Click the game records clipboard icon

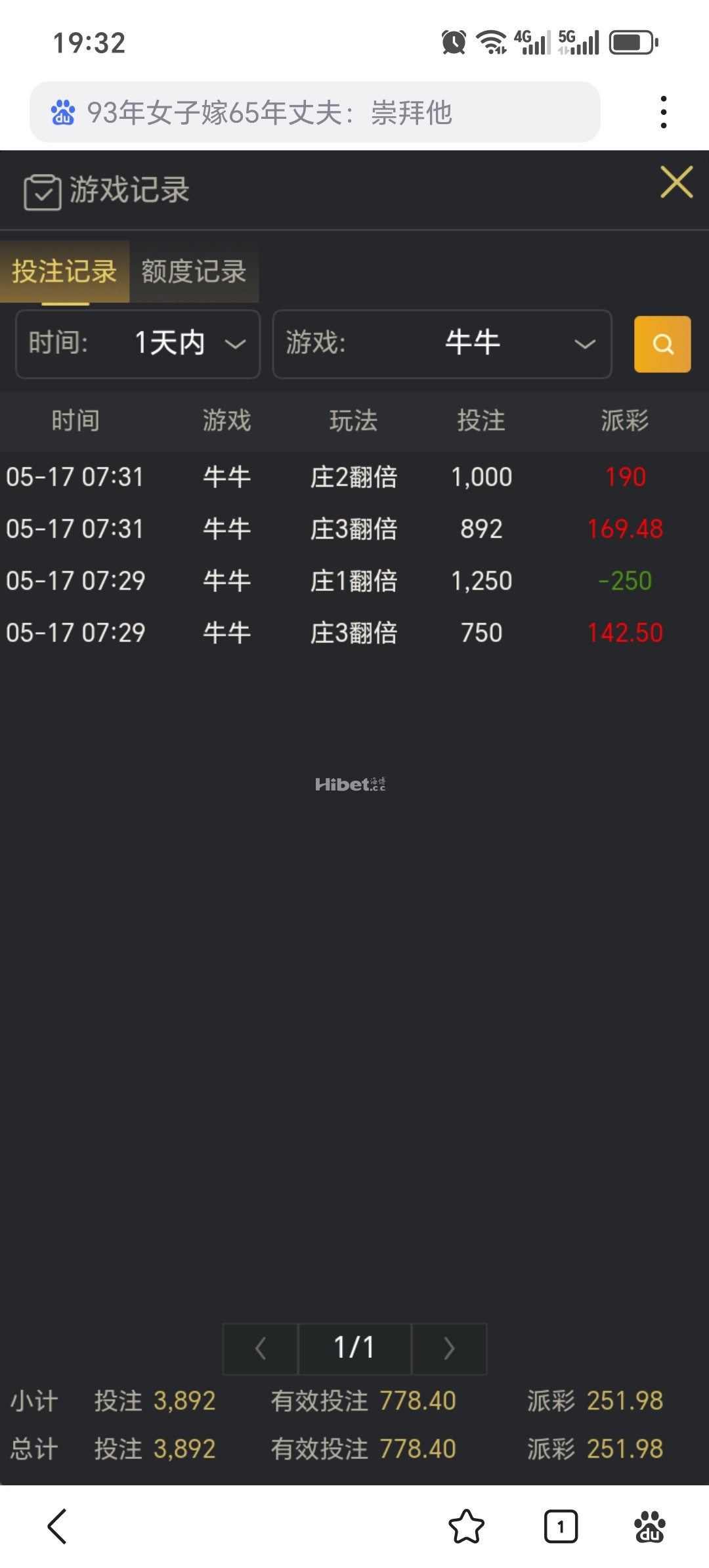(x=41, y=191)
